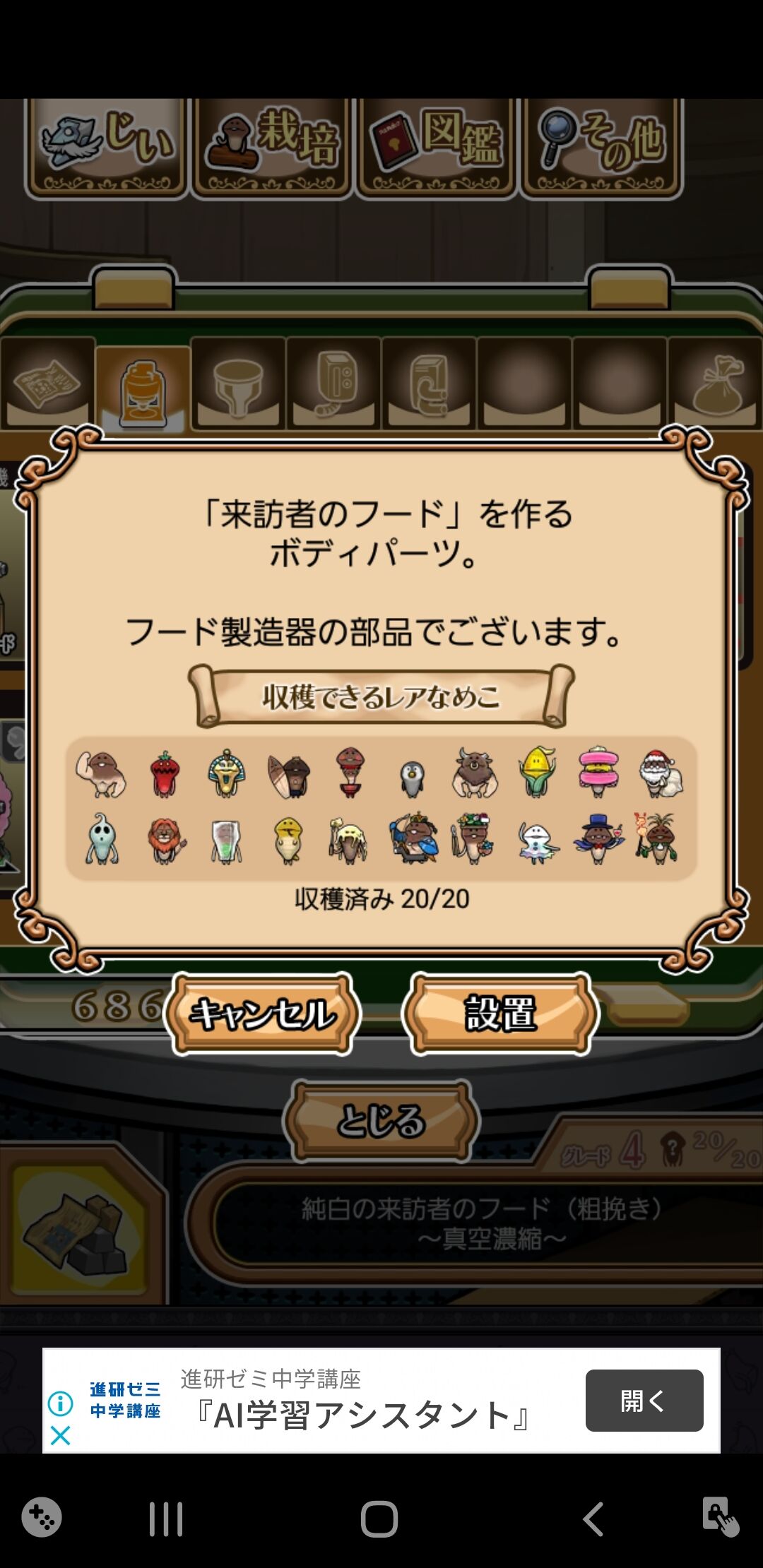Go to the home screen
This screenshot has height=1568, width=763.
[x=379, y=1519]
